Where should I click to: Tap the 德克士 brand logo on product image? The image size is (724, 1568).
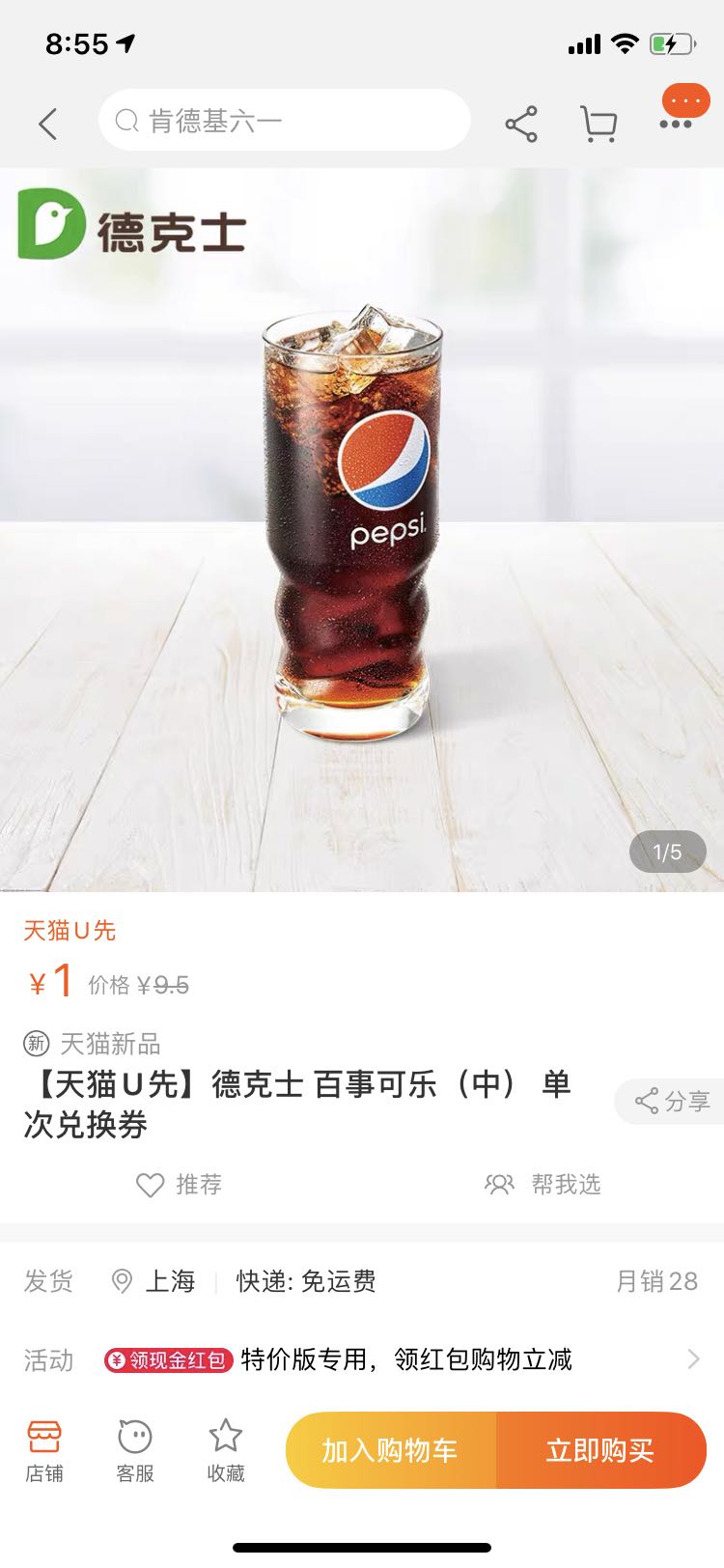point(125,229)
